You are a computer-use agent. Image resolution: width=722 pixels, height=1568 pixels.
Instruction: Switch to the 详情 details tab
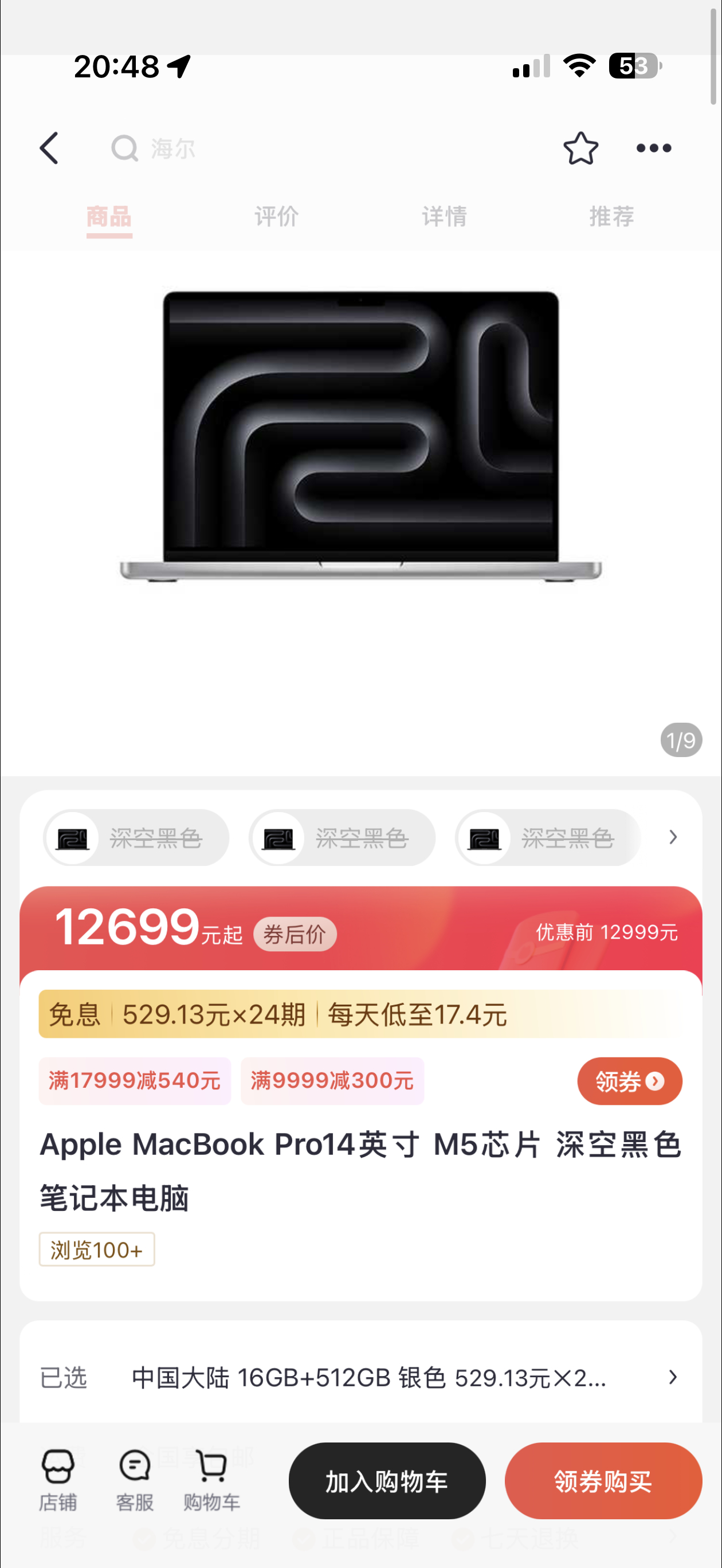tap(444, 215)
